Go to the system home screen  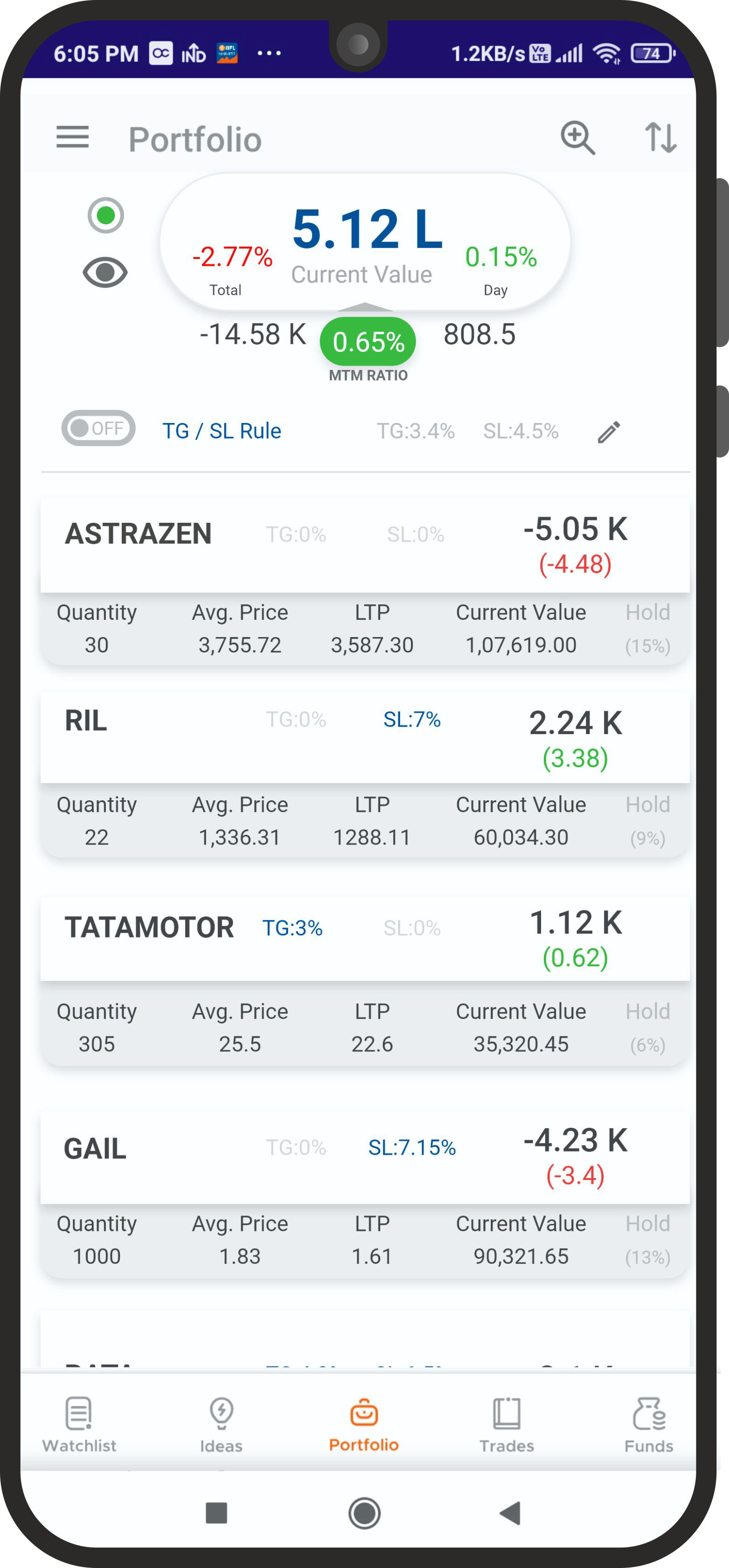[365, 1512]
